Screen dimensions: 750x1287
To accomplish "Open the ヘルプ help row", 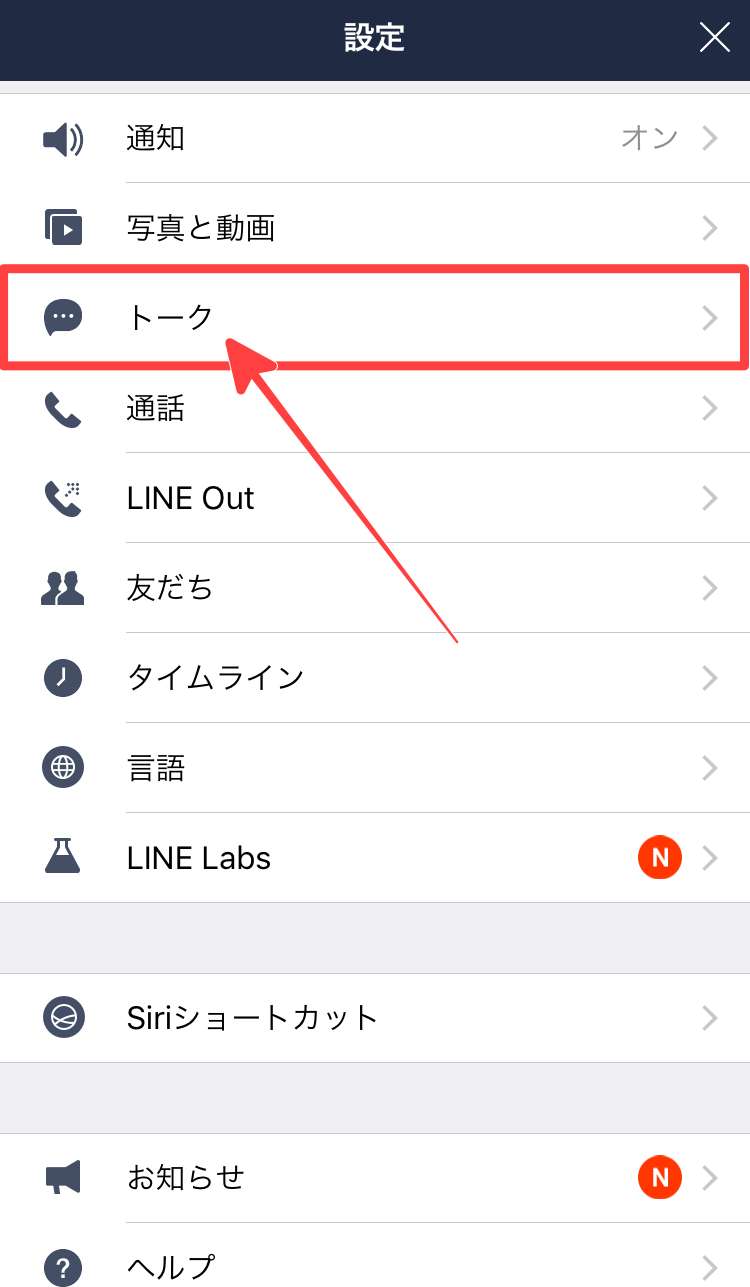I will (375, 1262).
